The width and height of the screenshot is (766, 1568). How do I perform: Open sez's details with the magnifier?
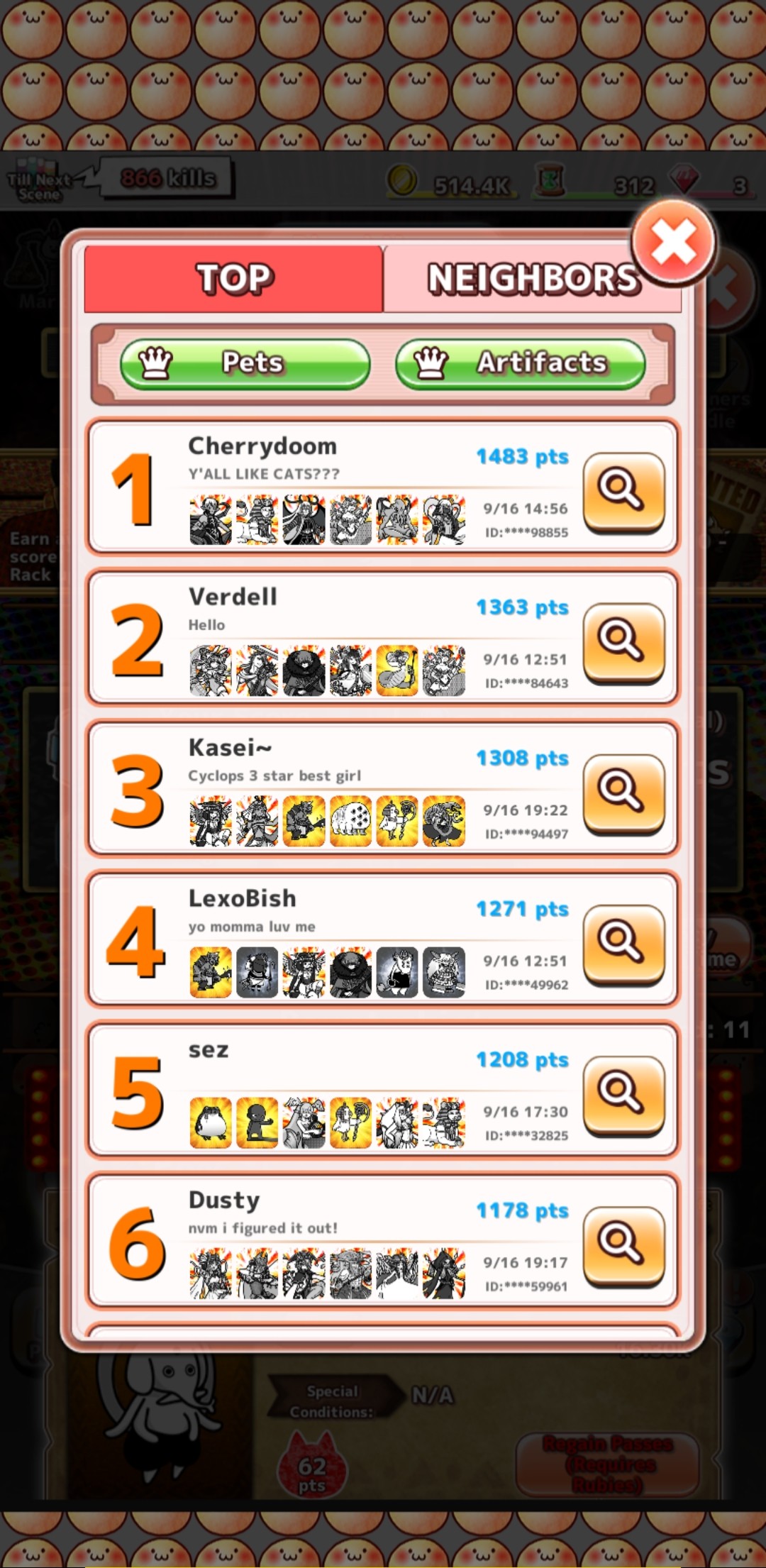pos(623,1094)
